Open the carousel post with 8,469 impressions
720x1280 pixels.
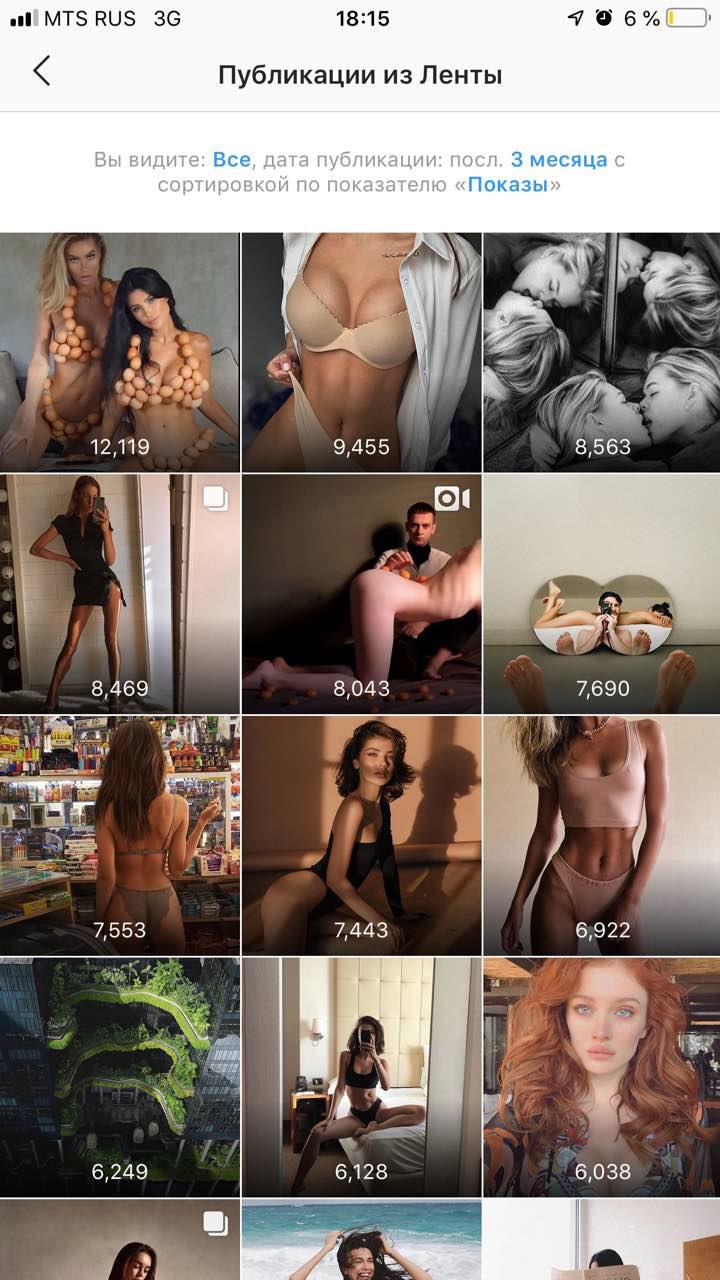pos(120,594)
